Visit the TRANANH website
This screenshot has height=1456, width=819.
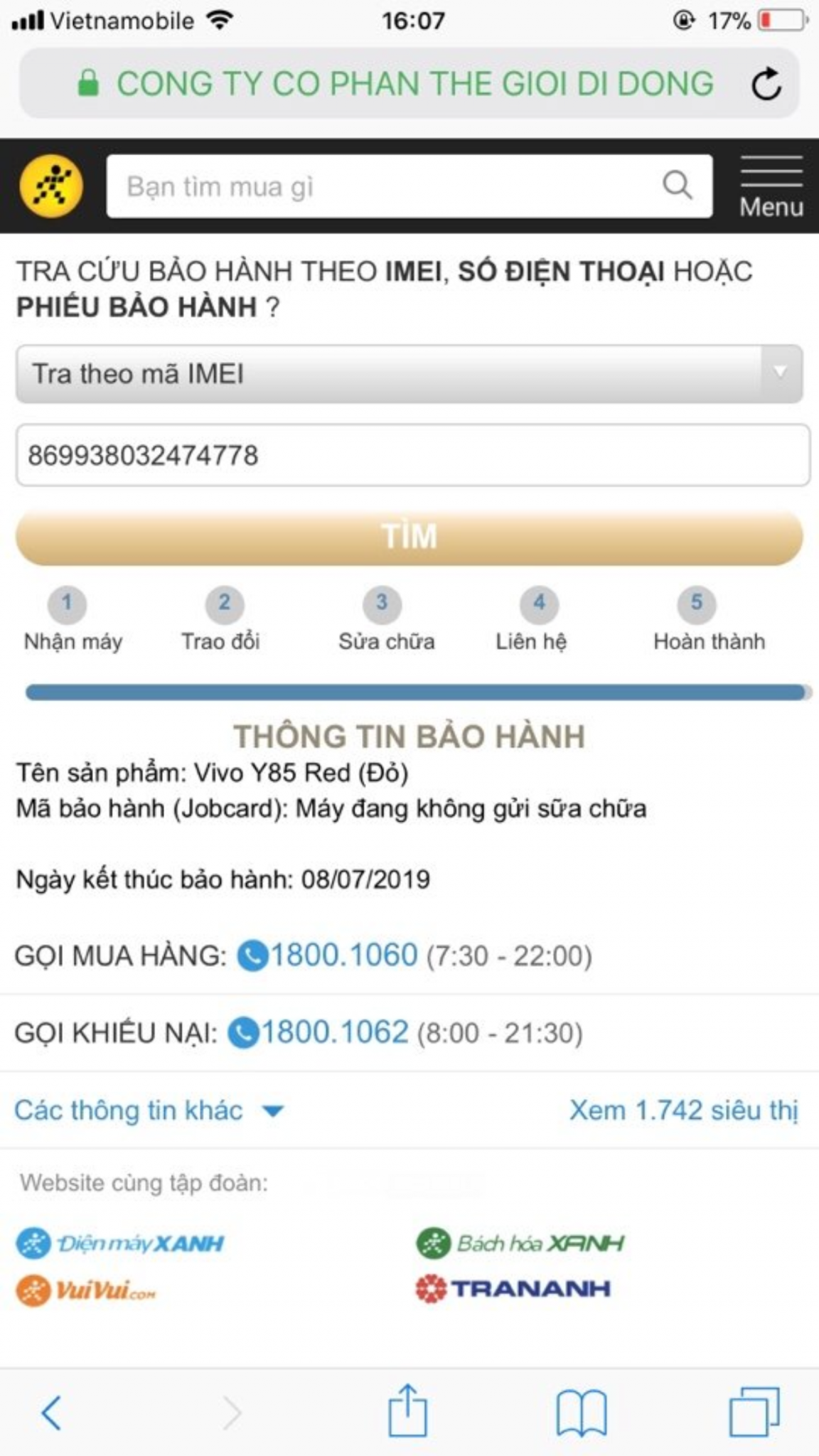pyautogui.click(x=513, y=1288)
